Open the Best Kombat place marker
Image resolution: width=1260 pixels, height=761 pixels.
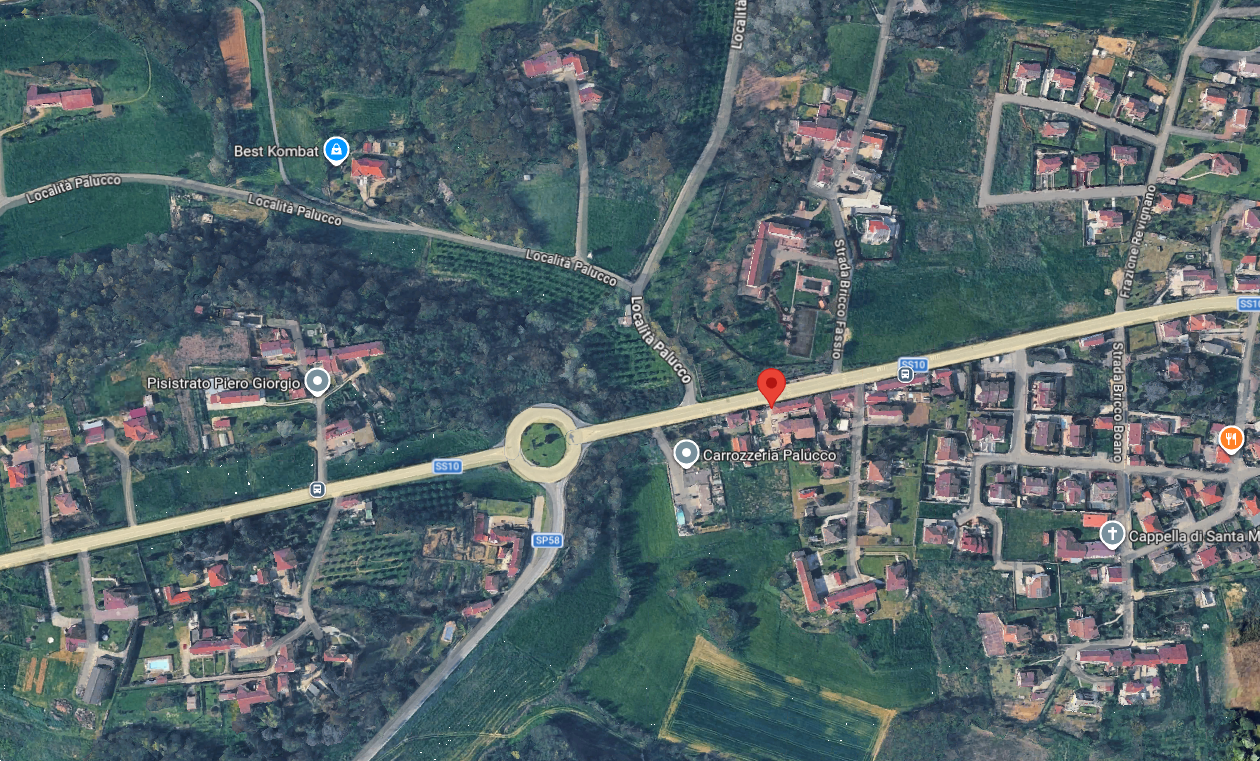[x=336, y=151]
